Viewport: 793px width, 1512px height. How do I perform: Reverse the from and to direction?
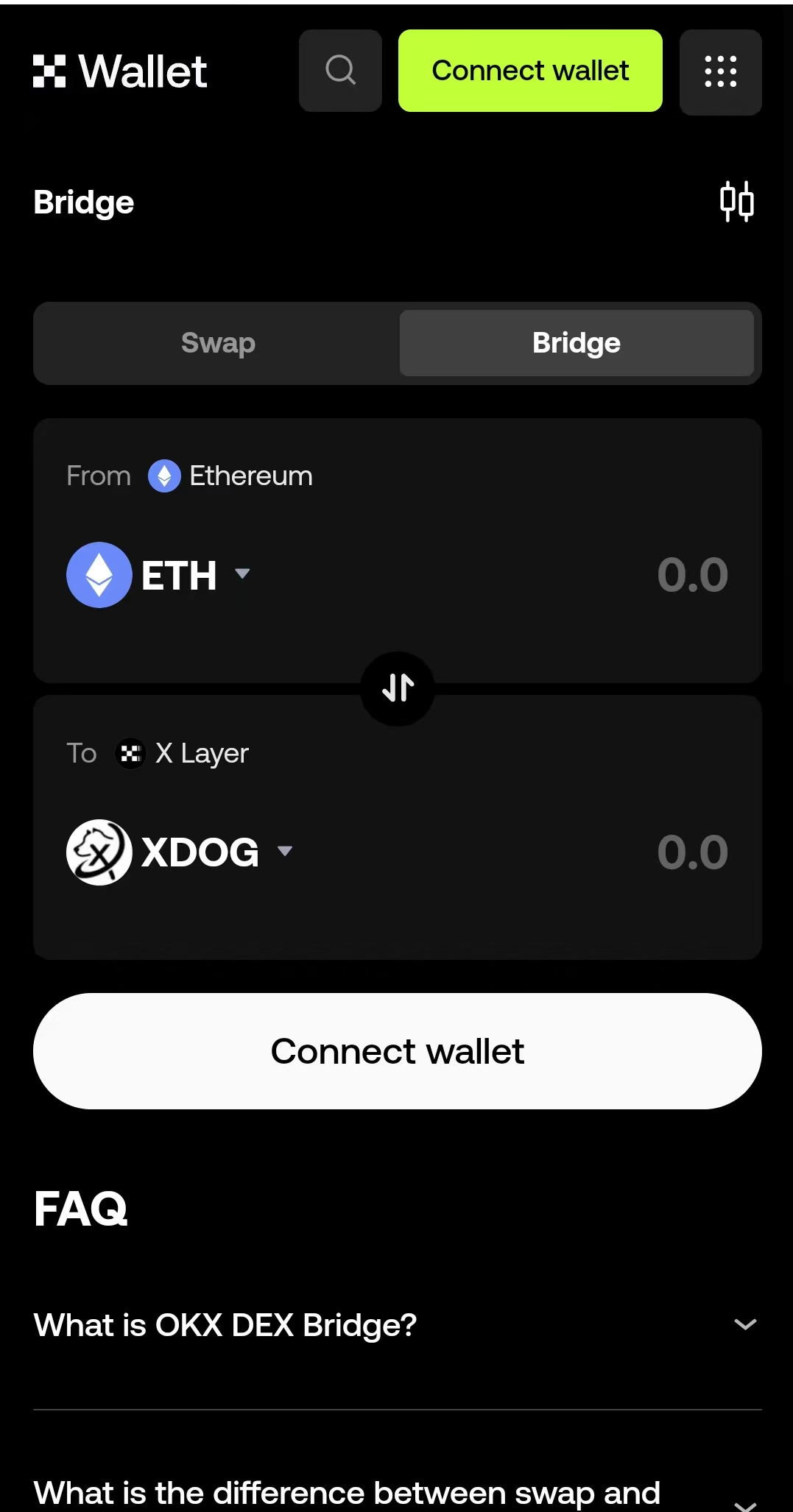pyautogui.click(x=398, y=688)
